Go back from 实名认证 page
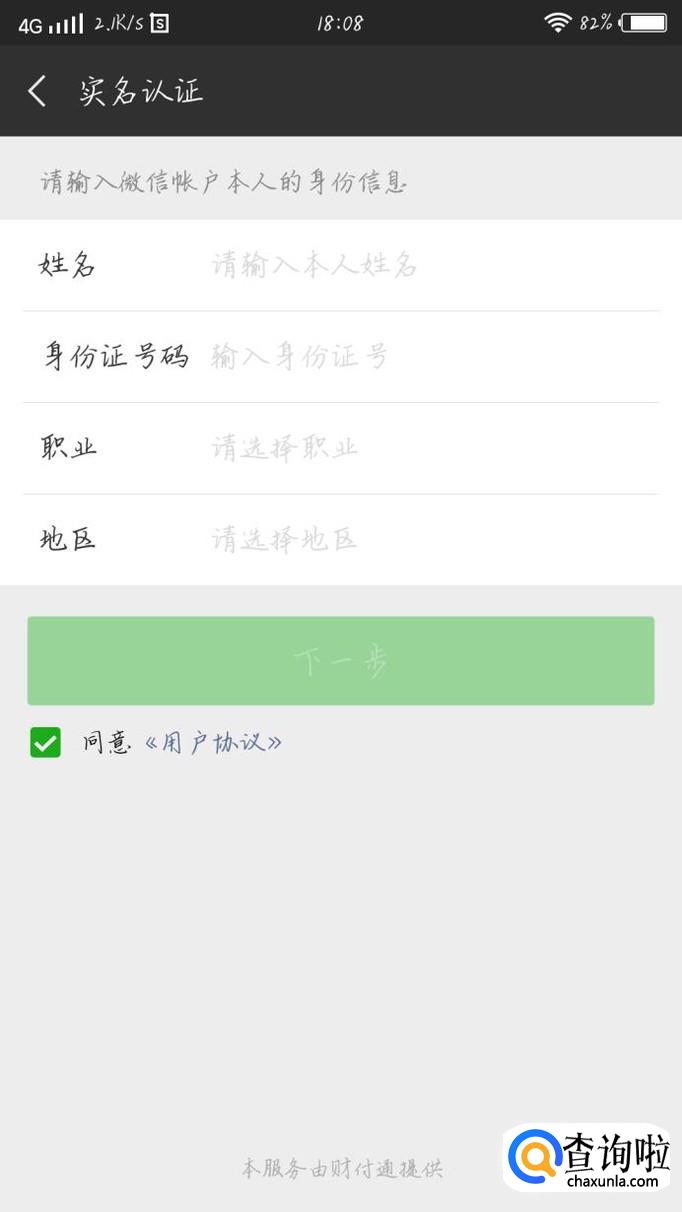The width and height of the screenshot is (682, 1212). (37, 91)
